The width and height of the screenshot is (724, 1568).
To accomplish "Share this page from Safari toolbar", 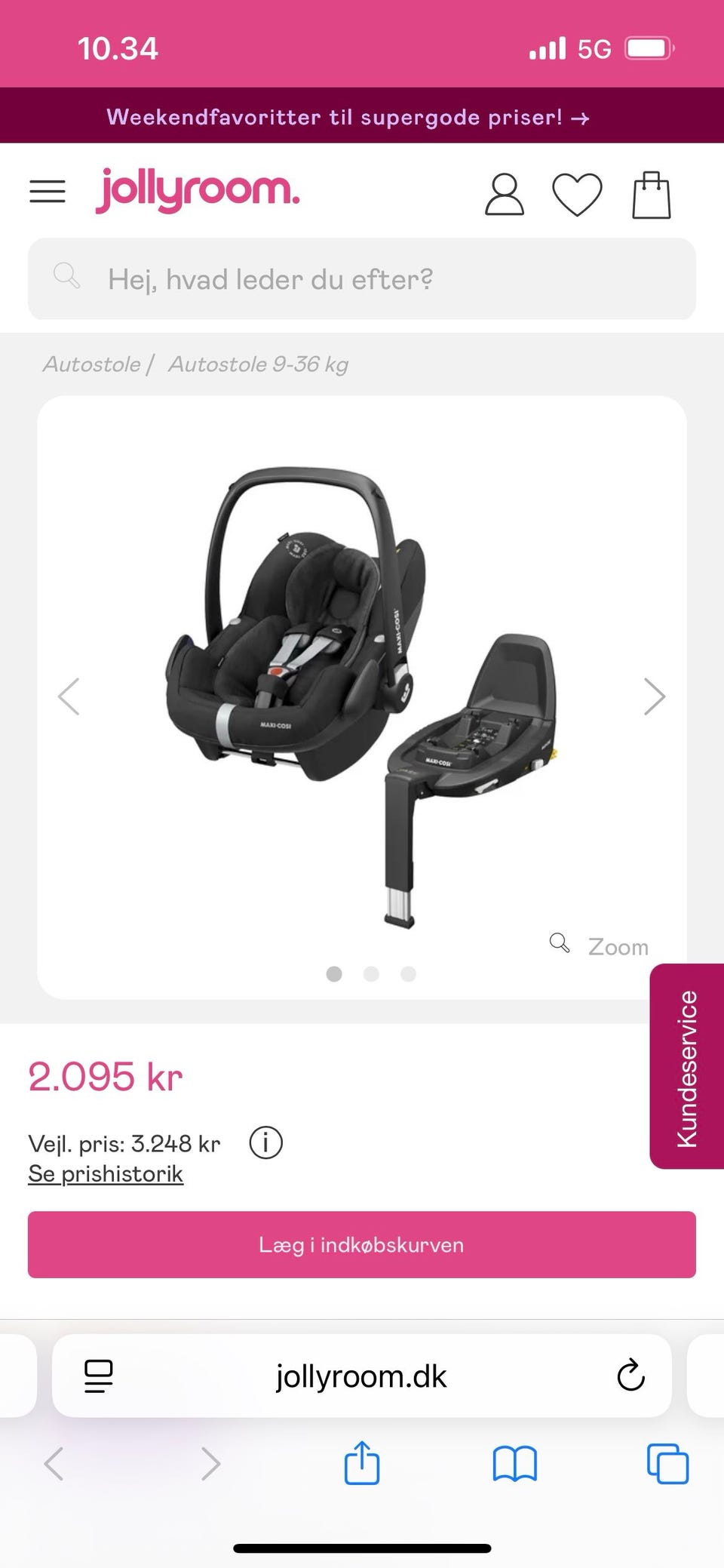I will click(362, 1463).
